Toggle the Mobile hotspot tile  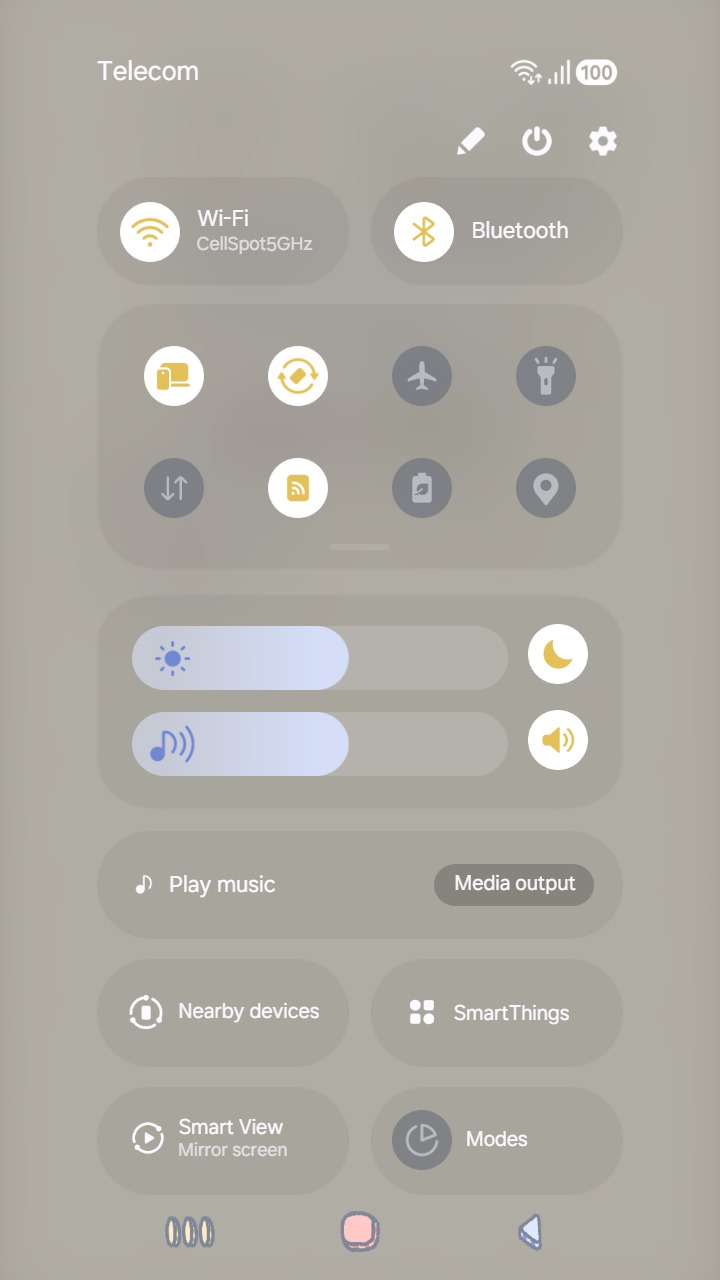297,488
